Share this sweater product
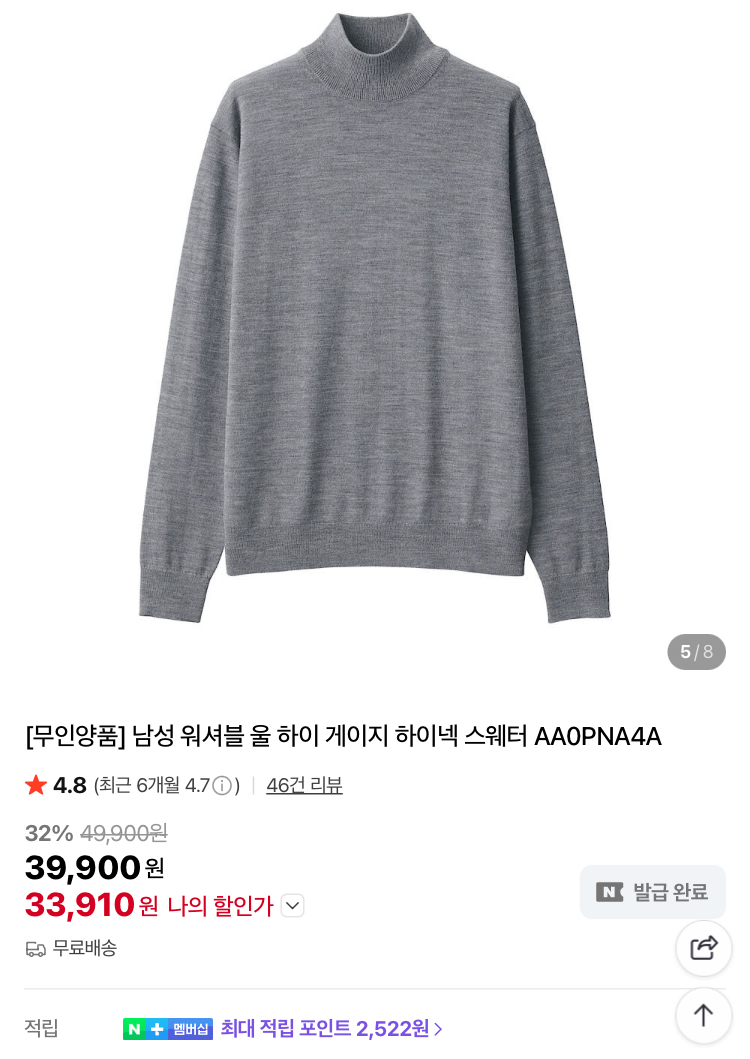 click(704, 948)
